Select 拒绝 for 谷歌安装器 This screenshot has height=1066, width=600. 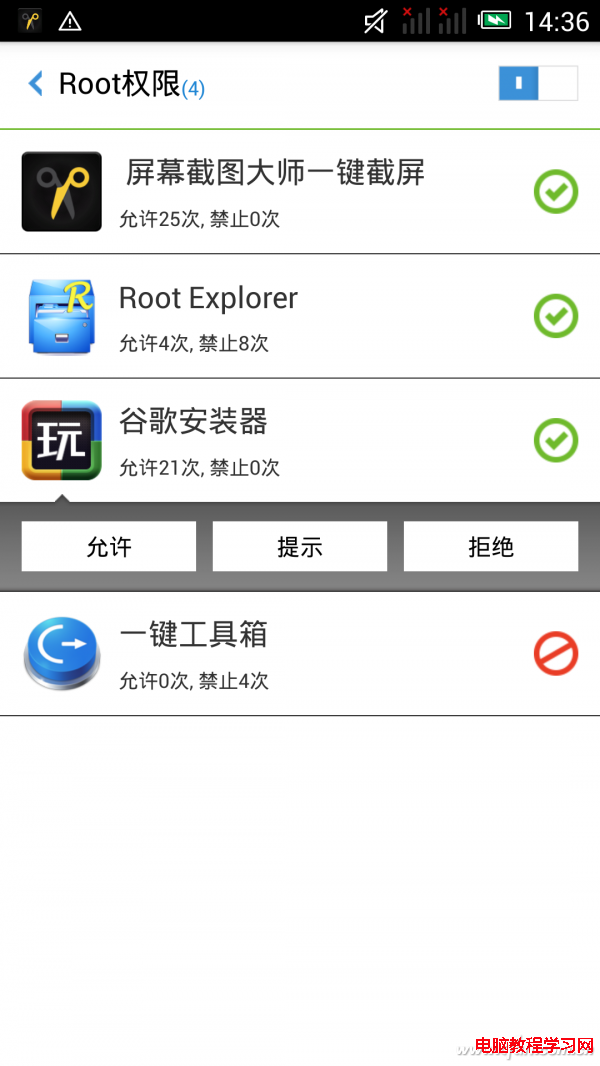point(490,546)
